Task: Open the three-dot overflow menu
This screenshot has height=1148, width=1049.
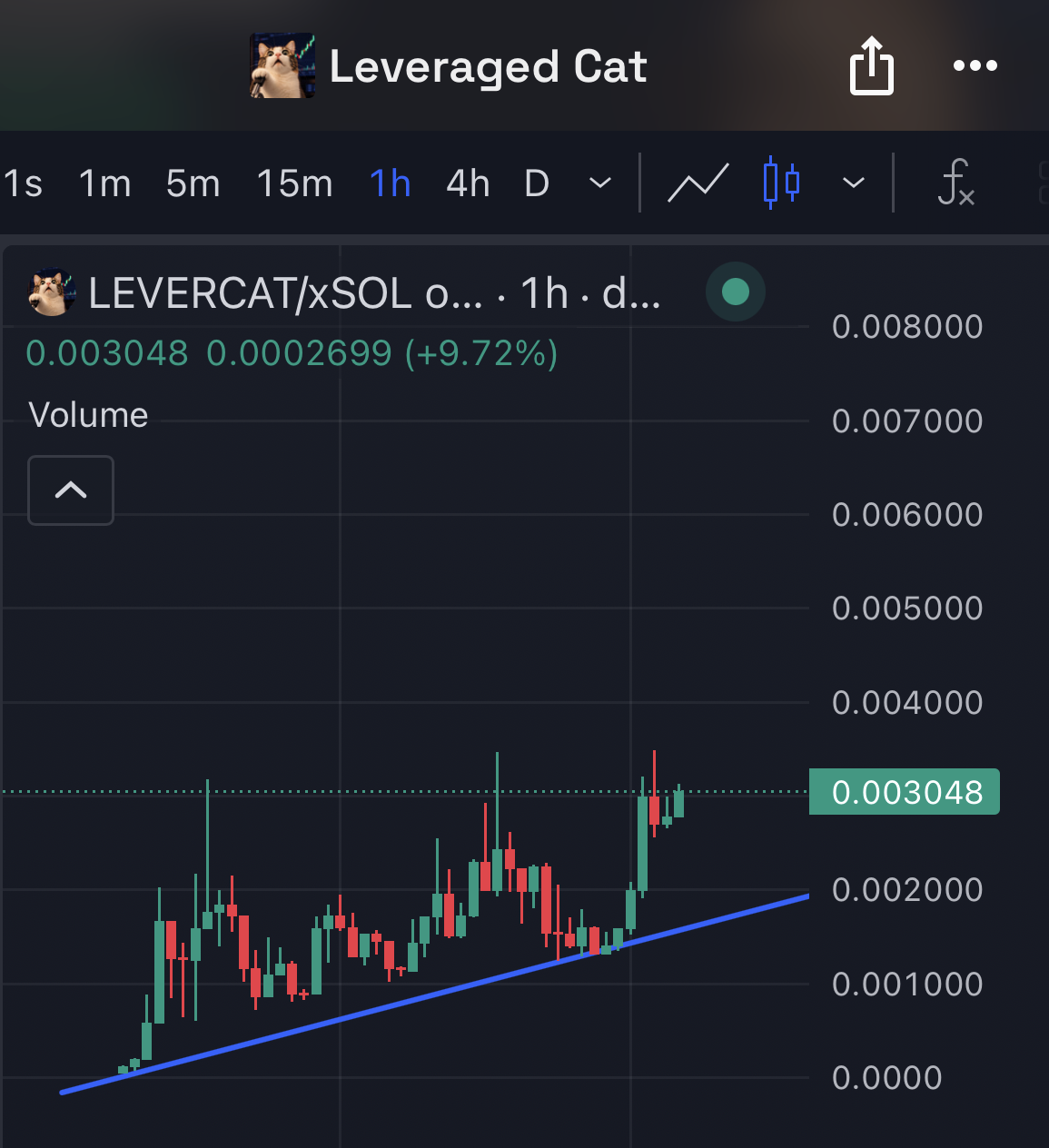Action: (x=975, y=65)
